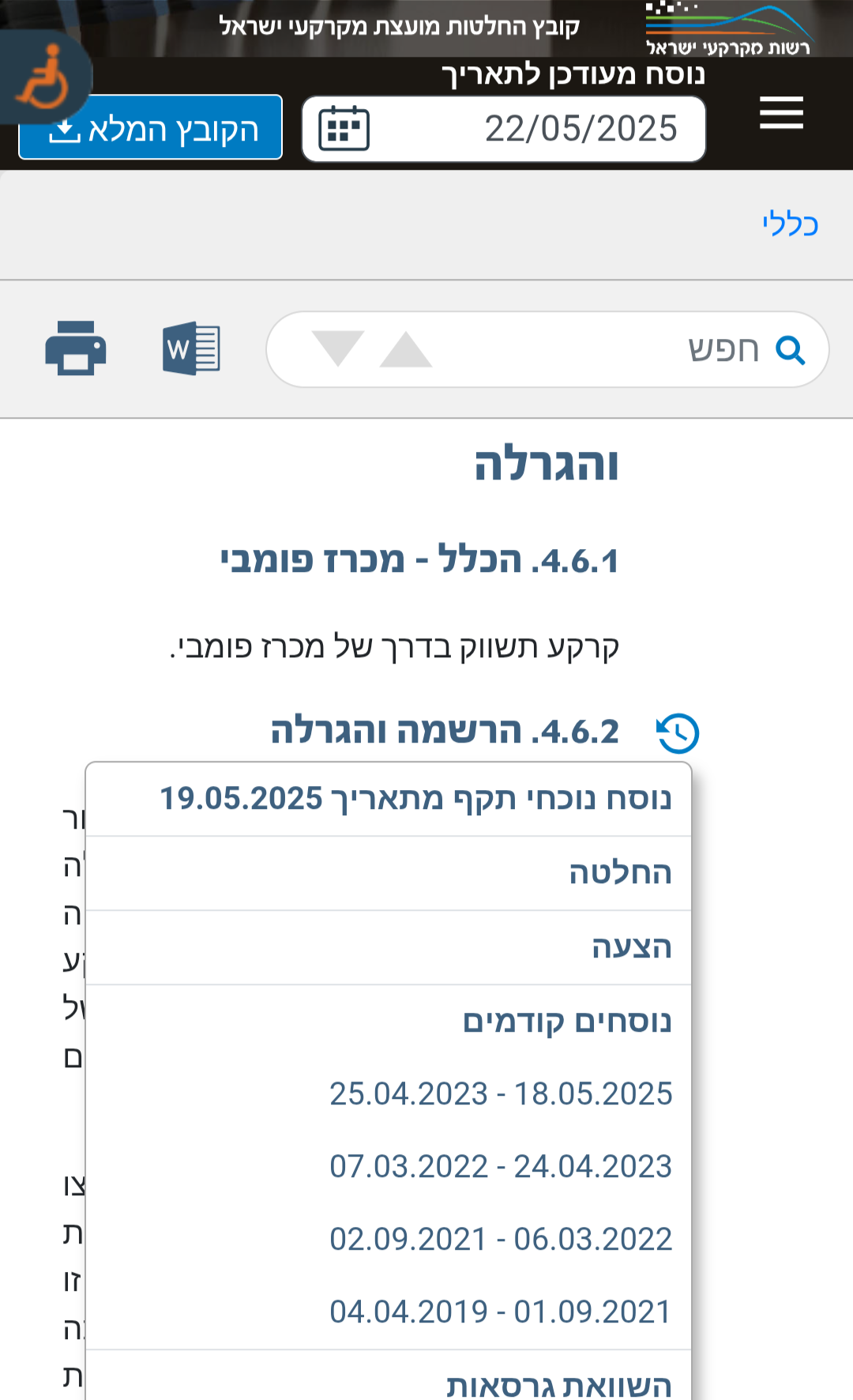
Task: Open version 07.03.2022 - 24.04.2023
Action: (501, 1167)
